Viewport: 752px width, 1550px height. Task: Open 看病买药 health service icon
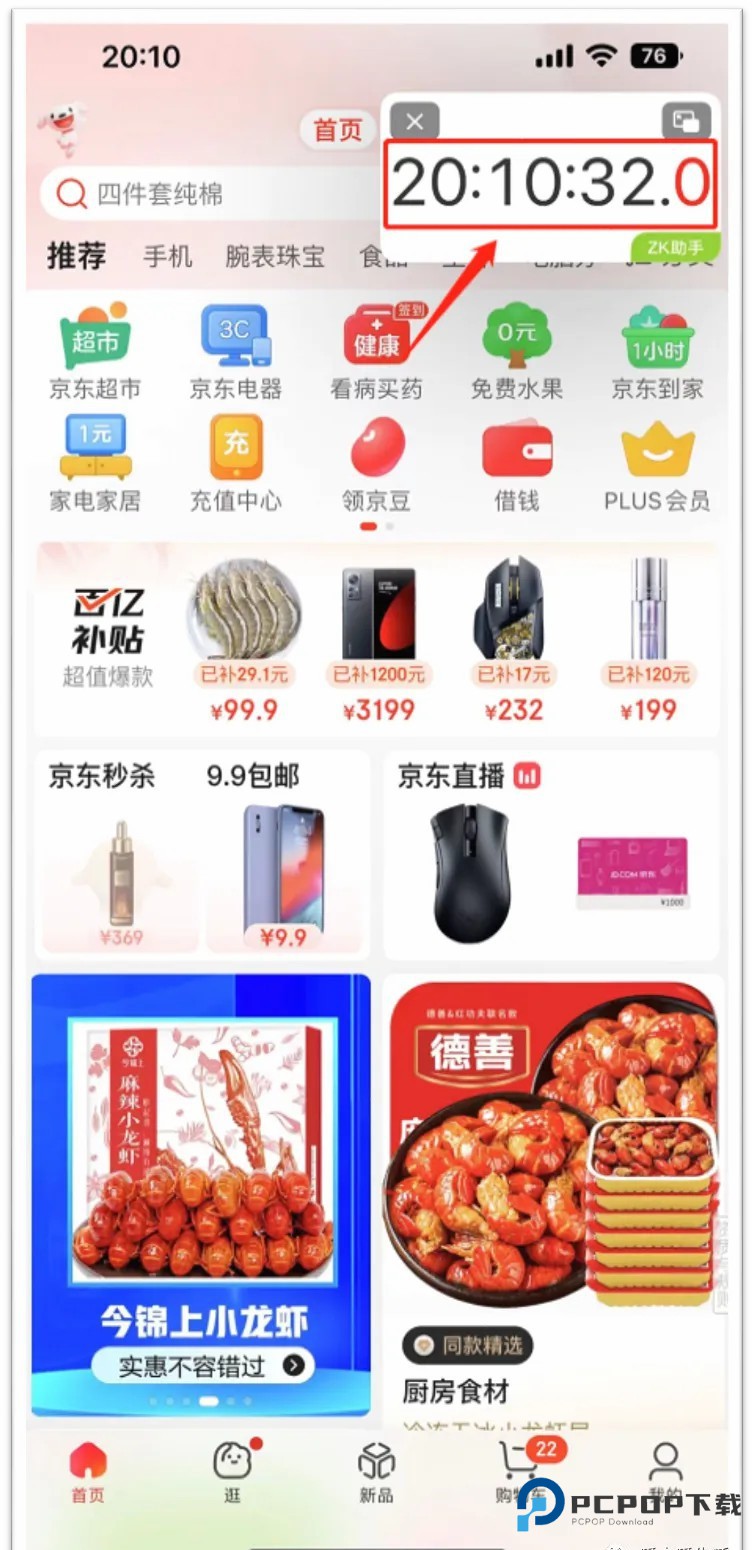(x=375, y=340)
